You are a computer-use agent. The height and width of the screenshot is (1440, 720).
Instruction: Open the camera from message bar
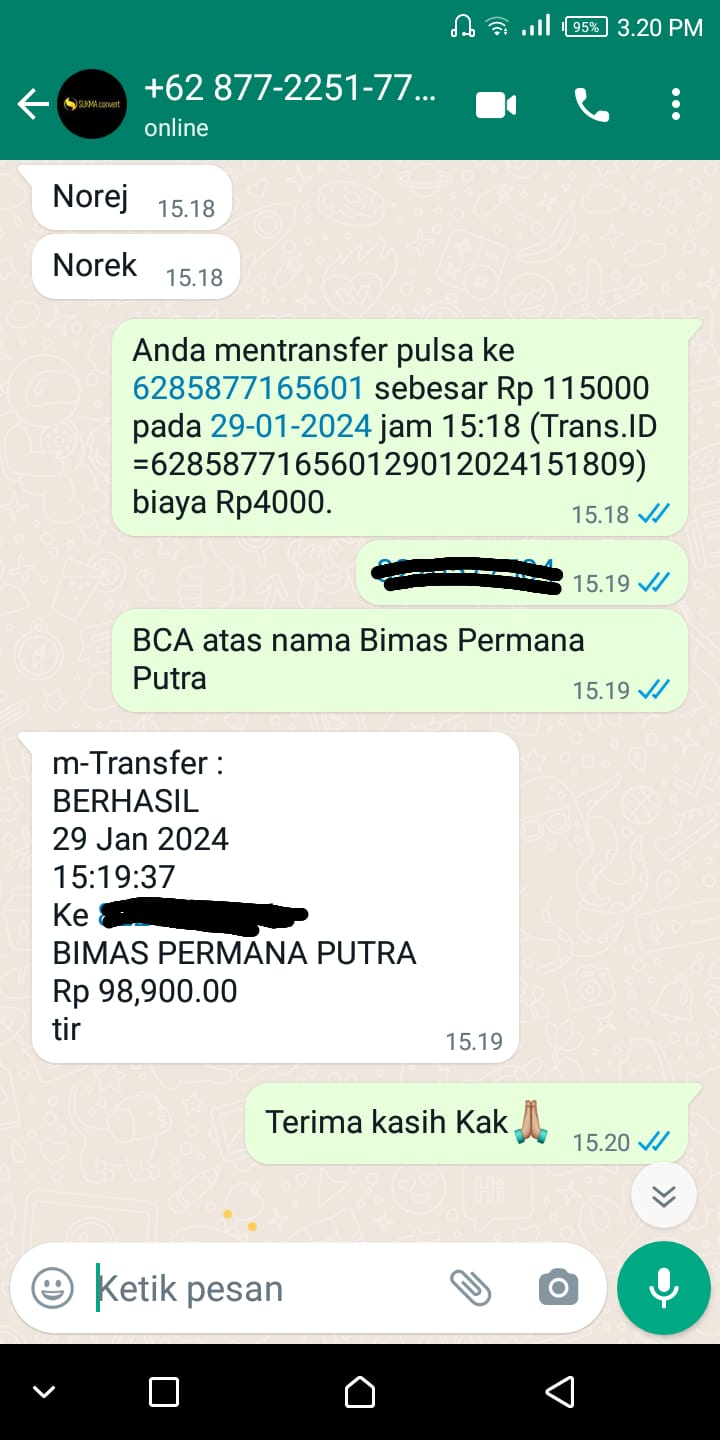[x=558, y=1288]
